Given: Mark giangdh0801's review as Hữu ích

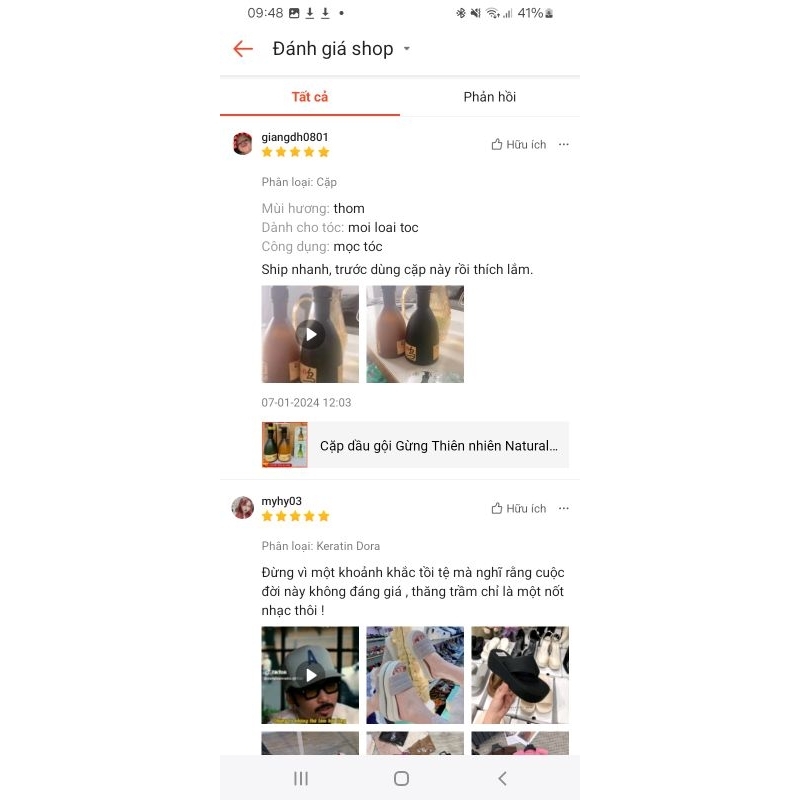Looking at the screenshot, I should pyautogui.click(x=518, y=145).
